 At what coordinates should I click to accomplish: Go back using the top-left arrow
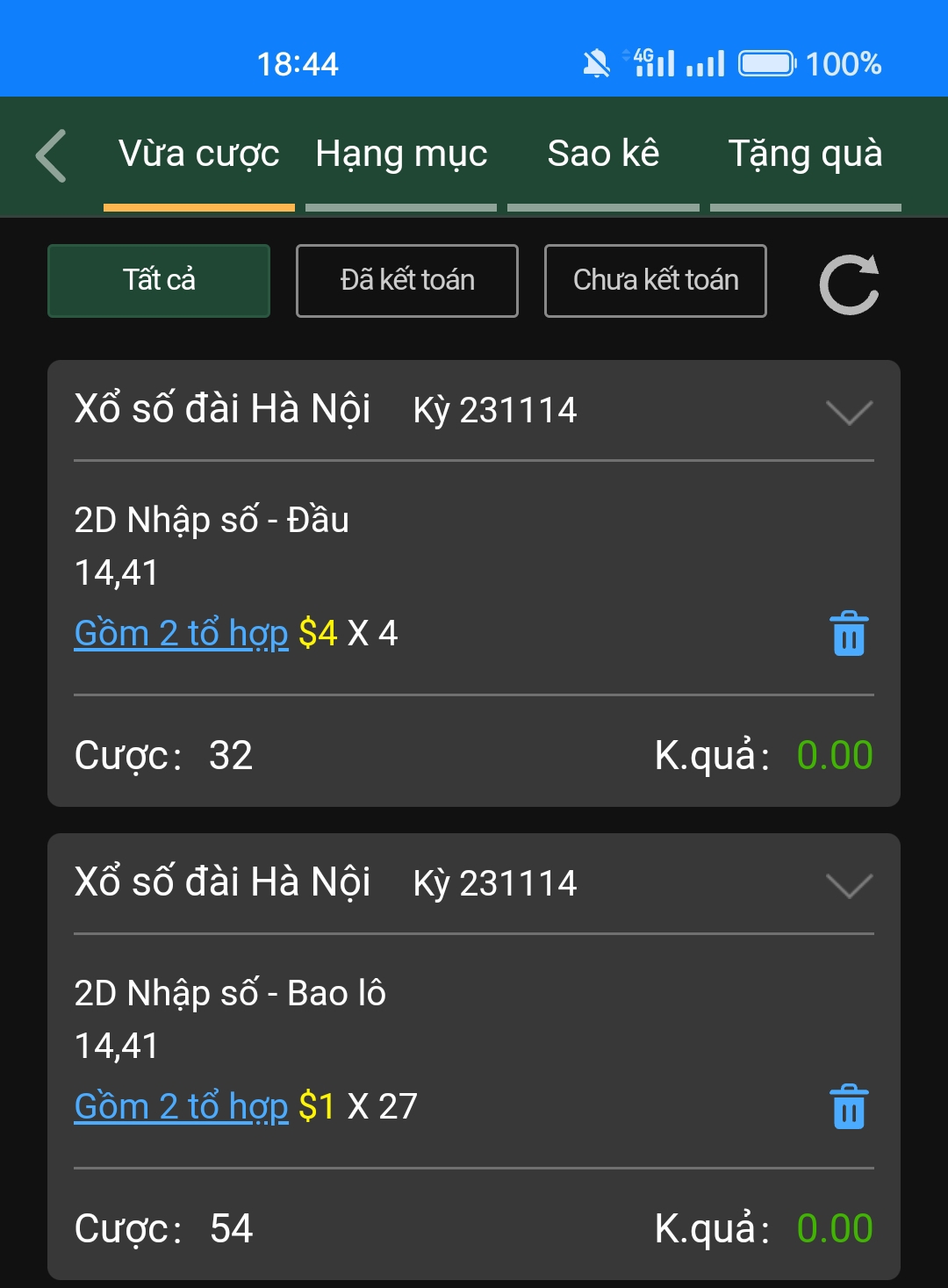[x=52, y=155]
